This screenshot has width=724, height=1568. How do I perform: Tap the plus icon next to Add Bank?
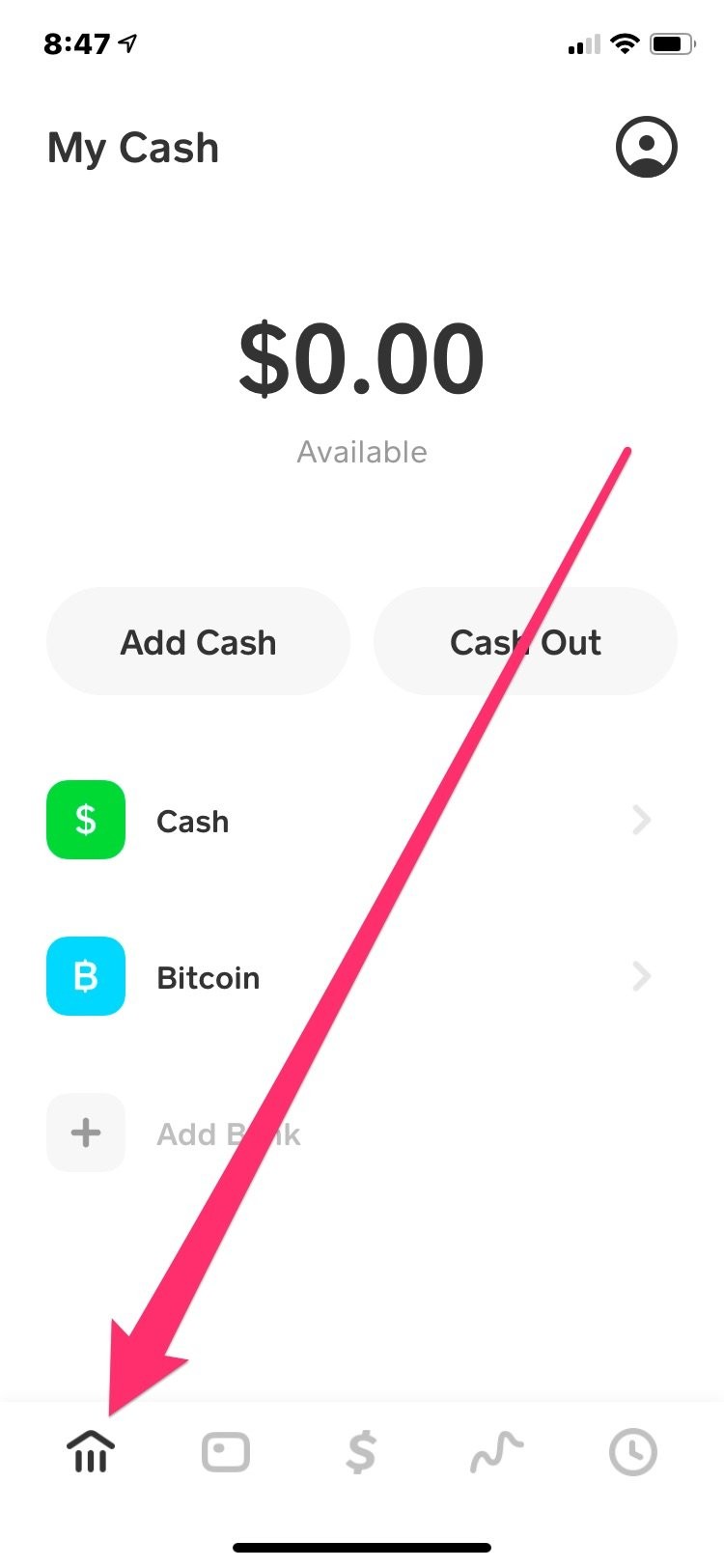pyautogui.click(x=85, y=1133)
